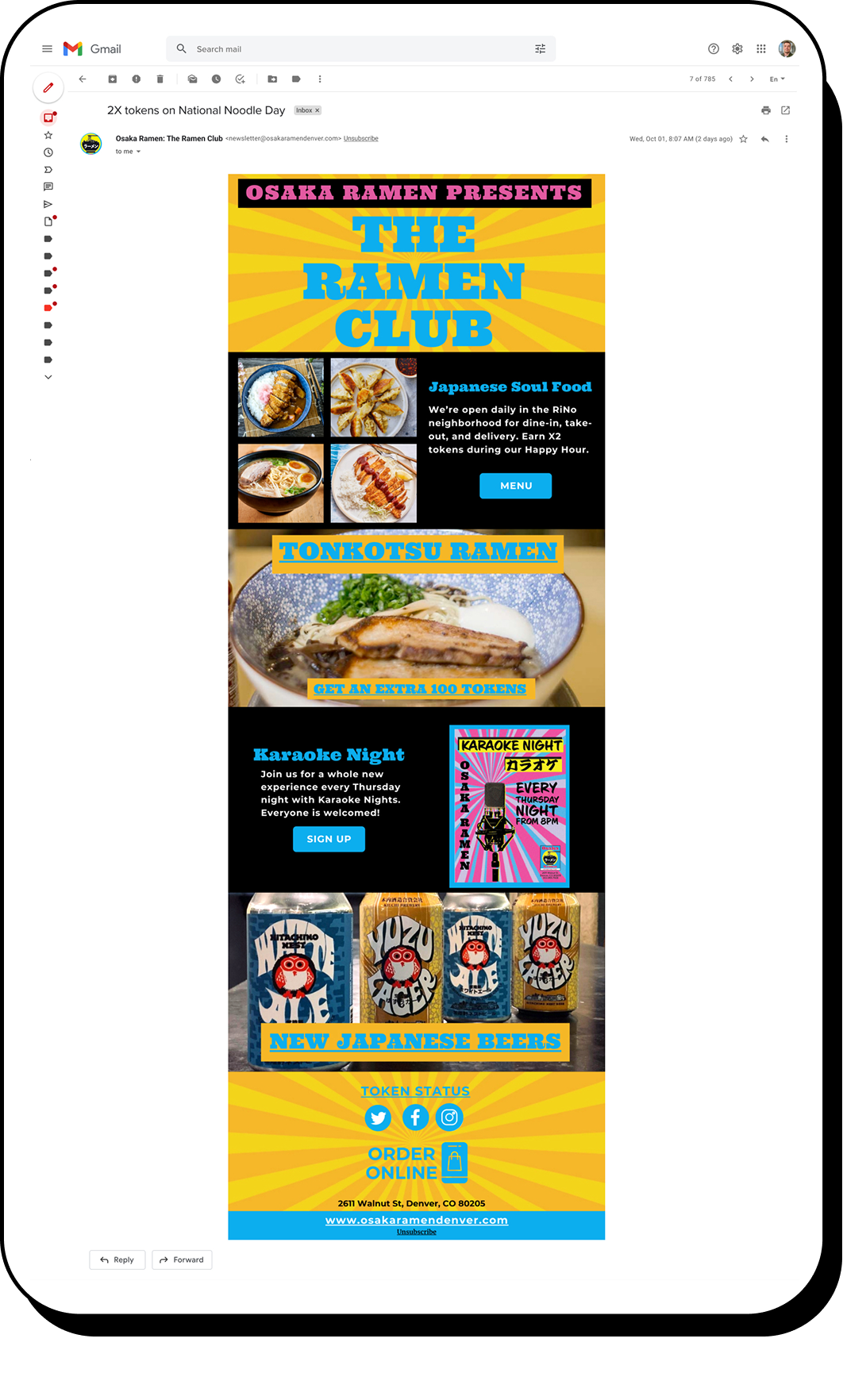Visit www.osakaramendenver.com link
The height and width of the screenshot is (1400, 843).
[x=417, y=1220]
